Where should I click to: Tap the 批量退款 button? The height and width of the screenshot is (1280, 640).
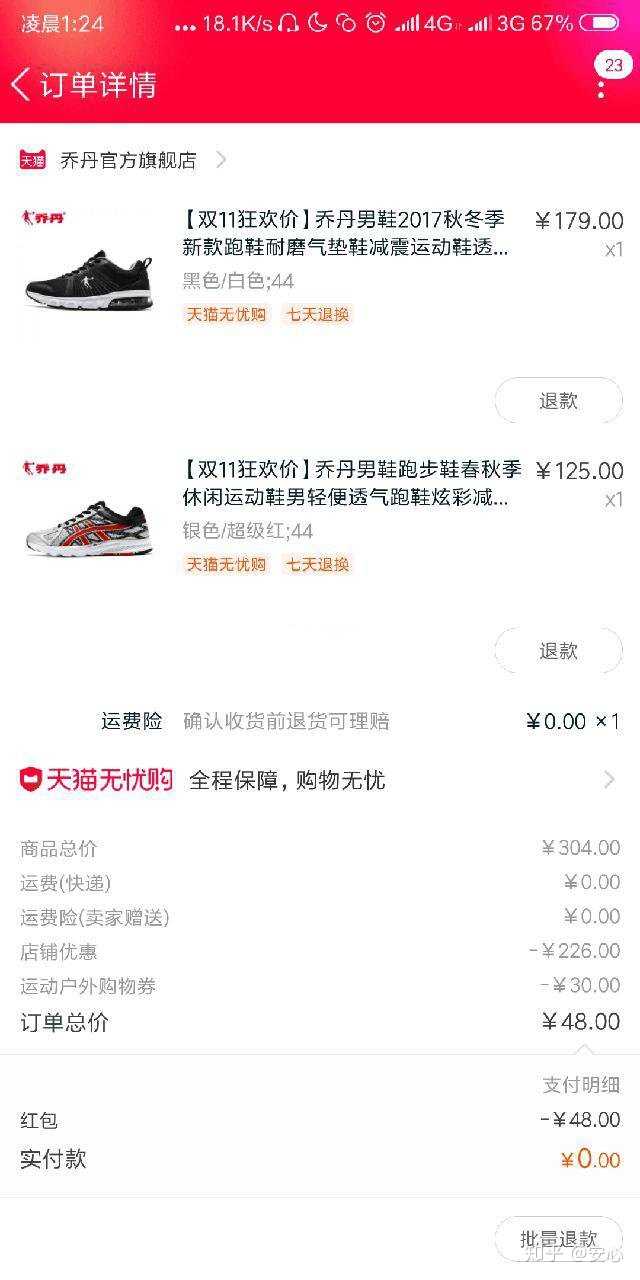point(558,1239)
